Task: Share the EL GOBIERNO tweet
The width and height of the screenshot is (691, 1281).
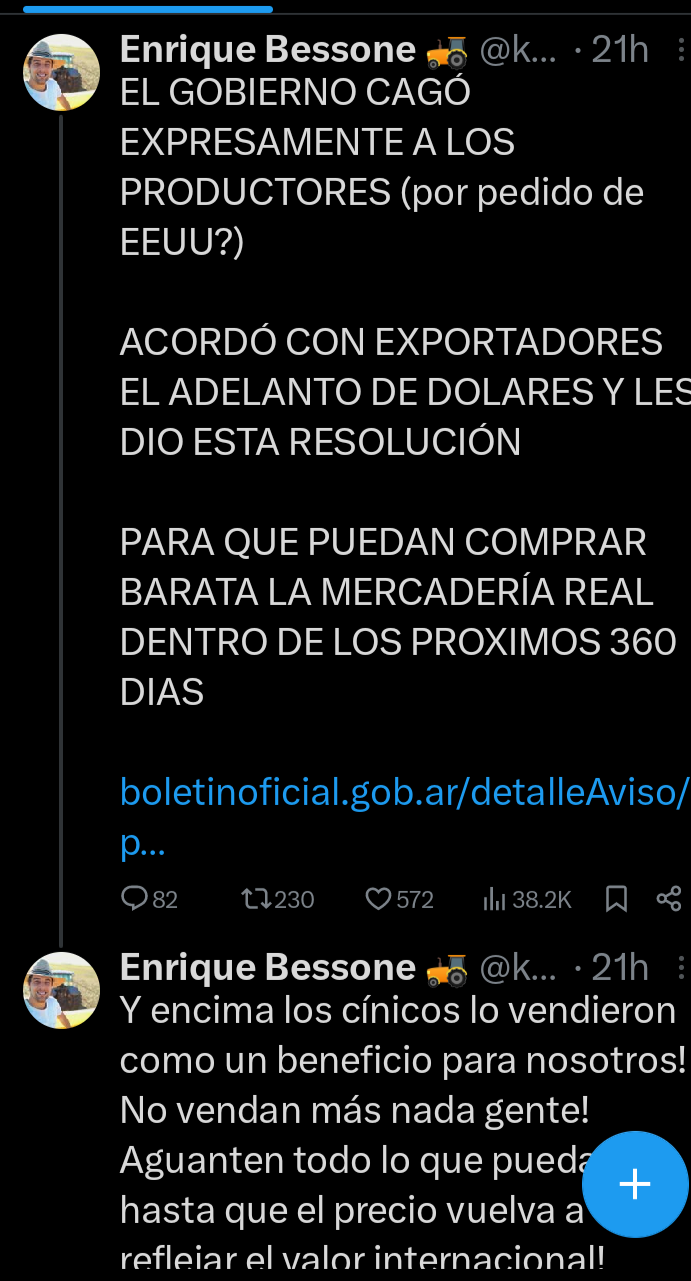Action: point(669,899)
